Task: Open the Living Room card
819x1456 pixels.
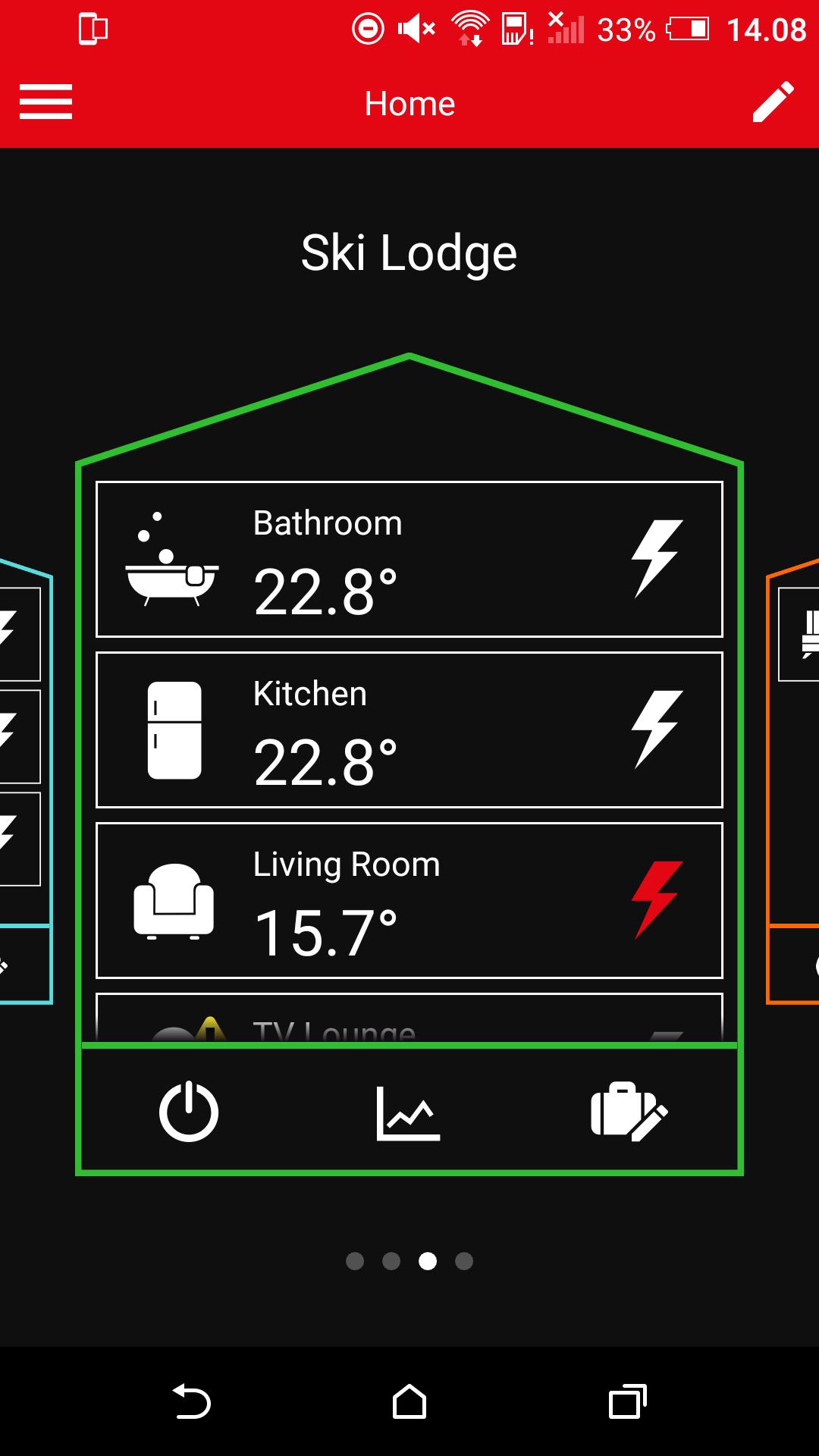Action: click(409, 901)
